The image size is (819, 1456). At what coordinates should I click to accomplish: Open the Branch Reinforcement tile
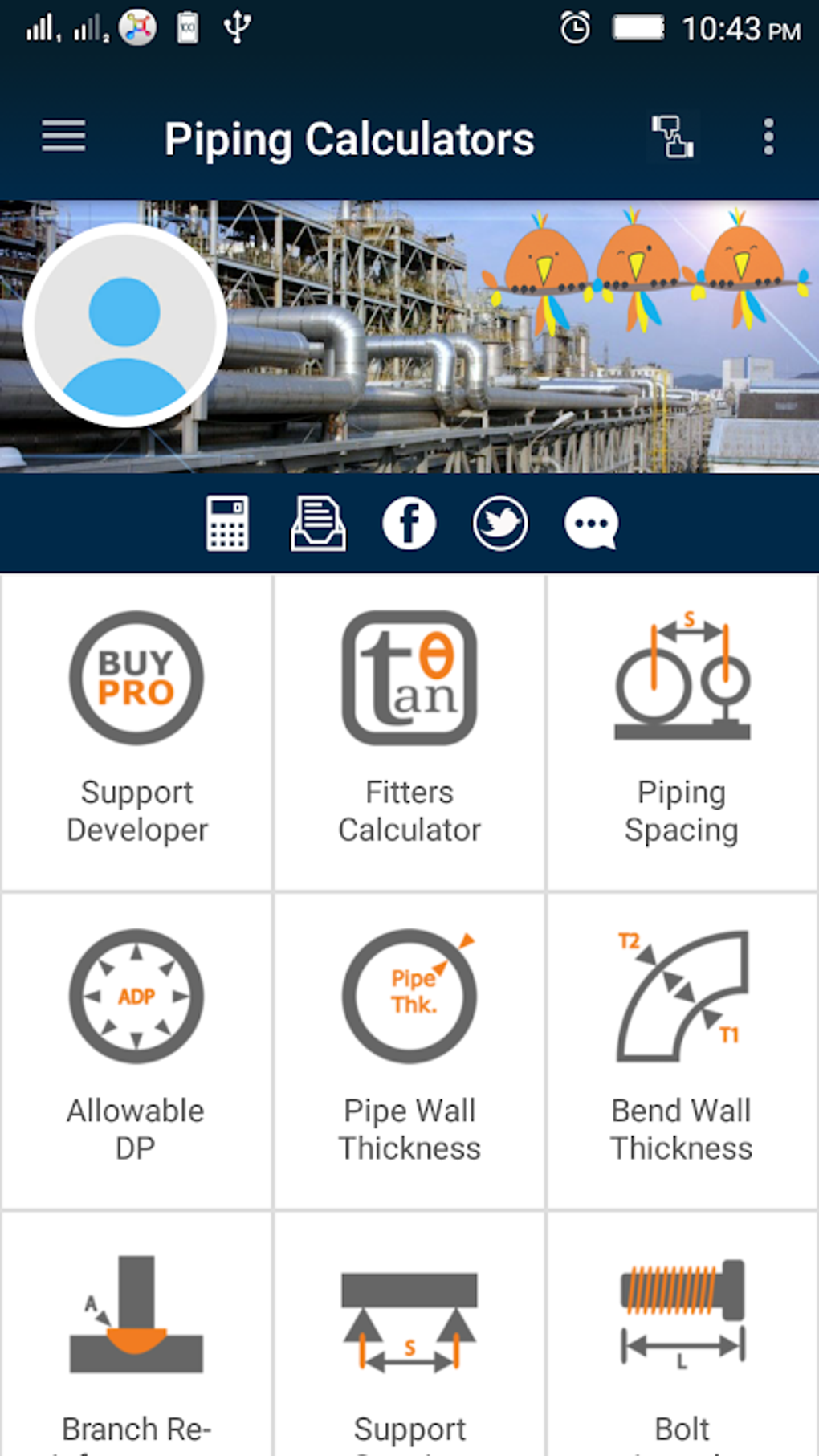[136, 1334]
